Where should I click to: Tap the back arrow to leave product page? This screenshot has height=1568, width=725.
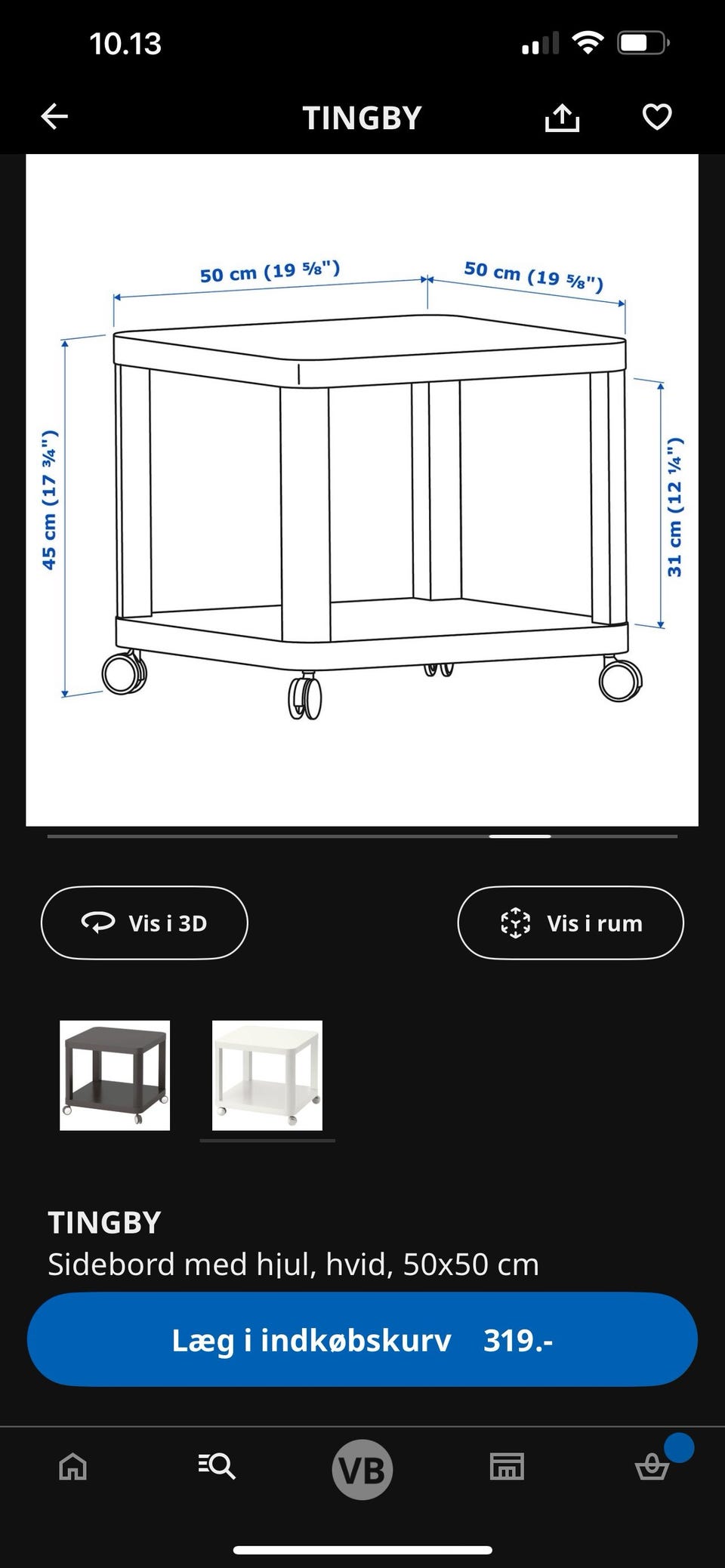click(x=53, y=115)
